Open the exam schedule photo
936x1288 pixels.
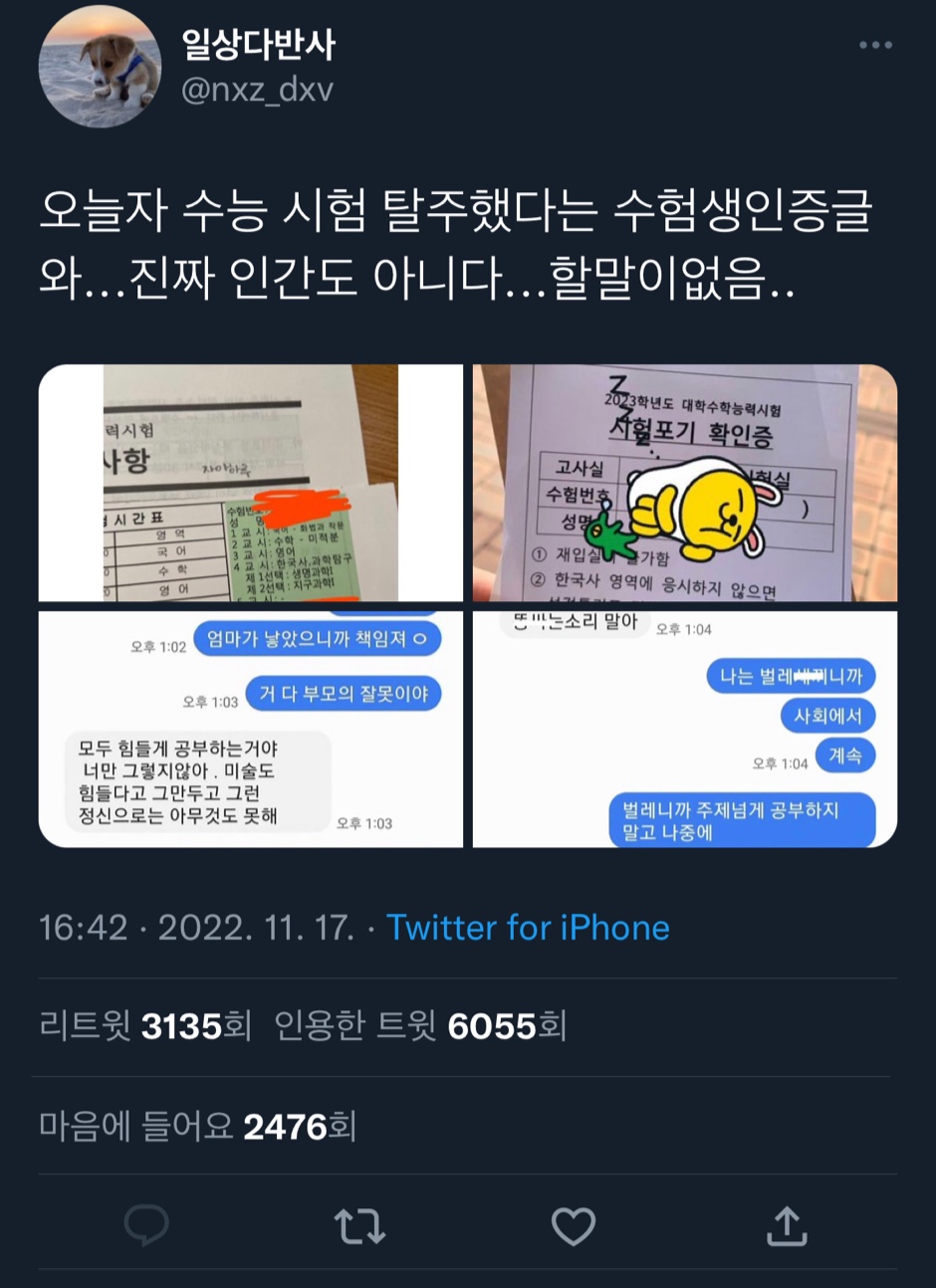(x=251, y=483)
